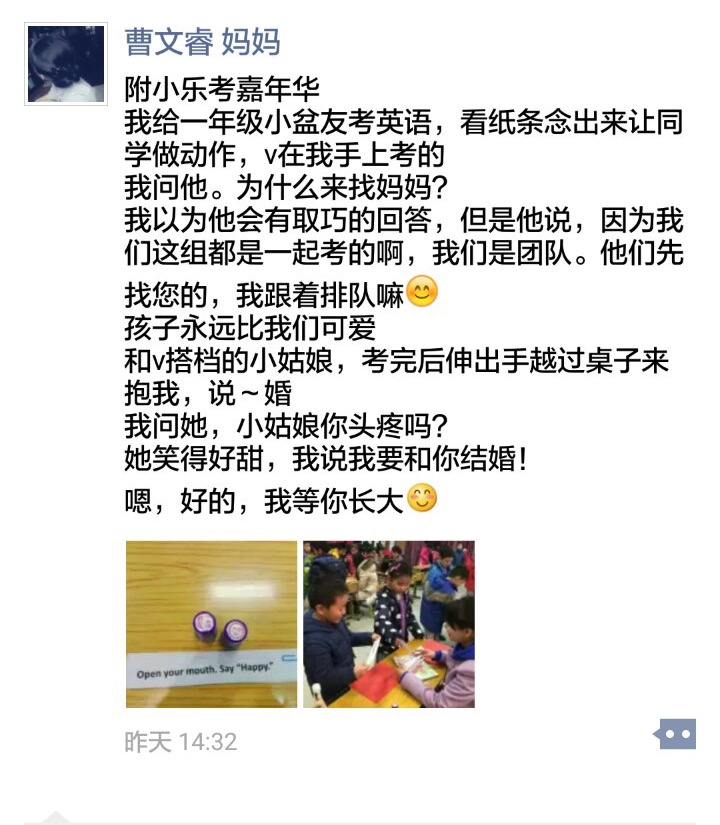Open 曹文睿 妈妈's profile name link
The image size is (720, 825).
[x=202, y=41]
